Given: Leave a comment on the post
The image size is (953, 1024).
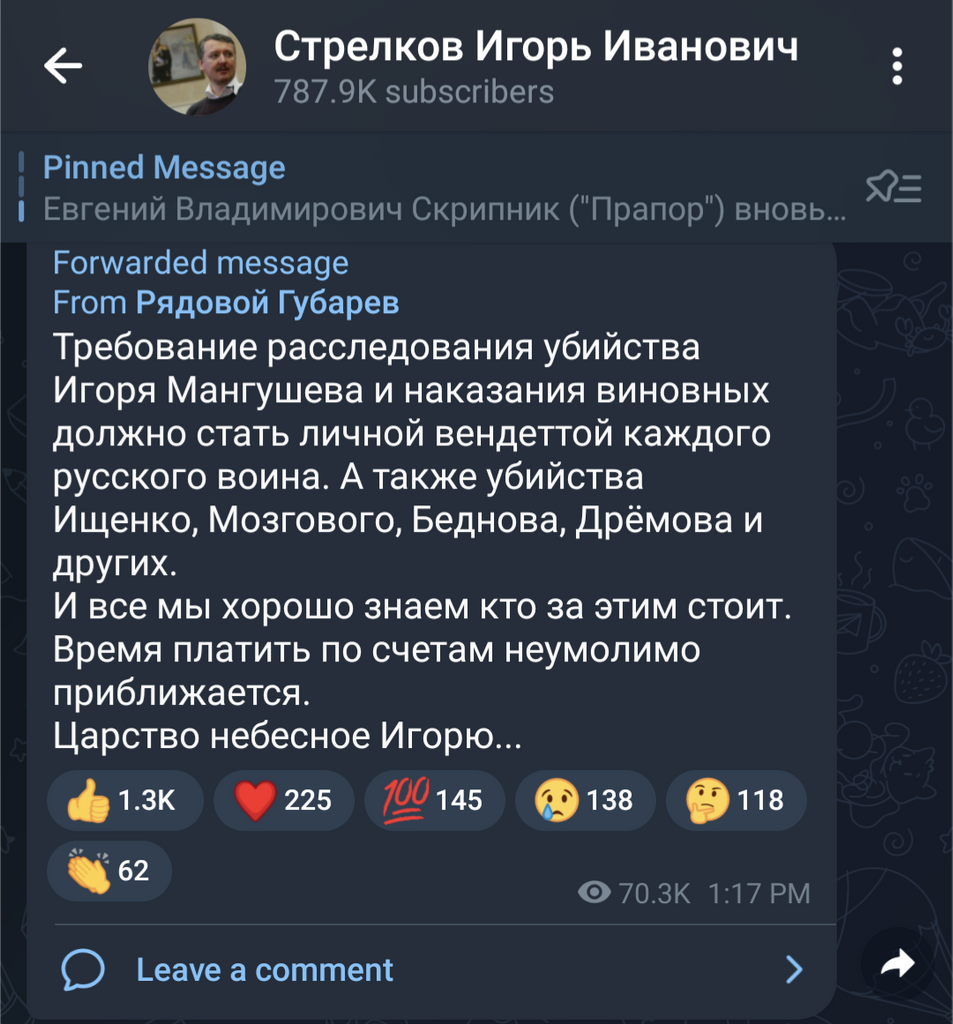Looking at the screenshot, I should coord(430,969).
